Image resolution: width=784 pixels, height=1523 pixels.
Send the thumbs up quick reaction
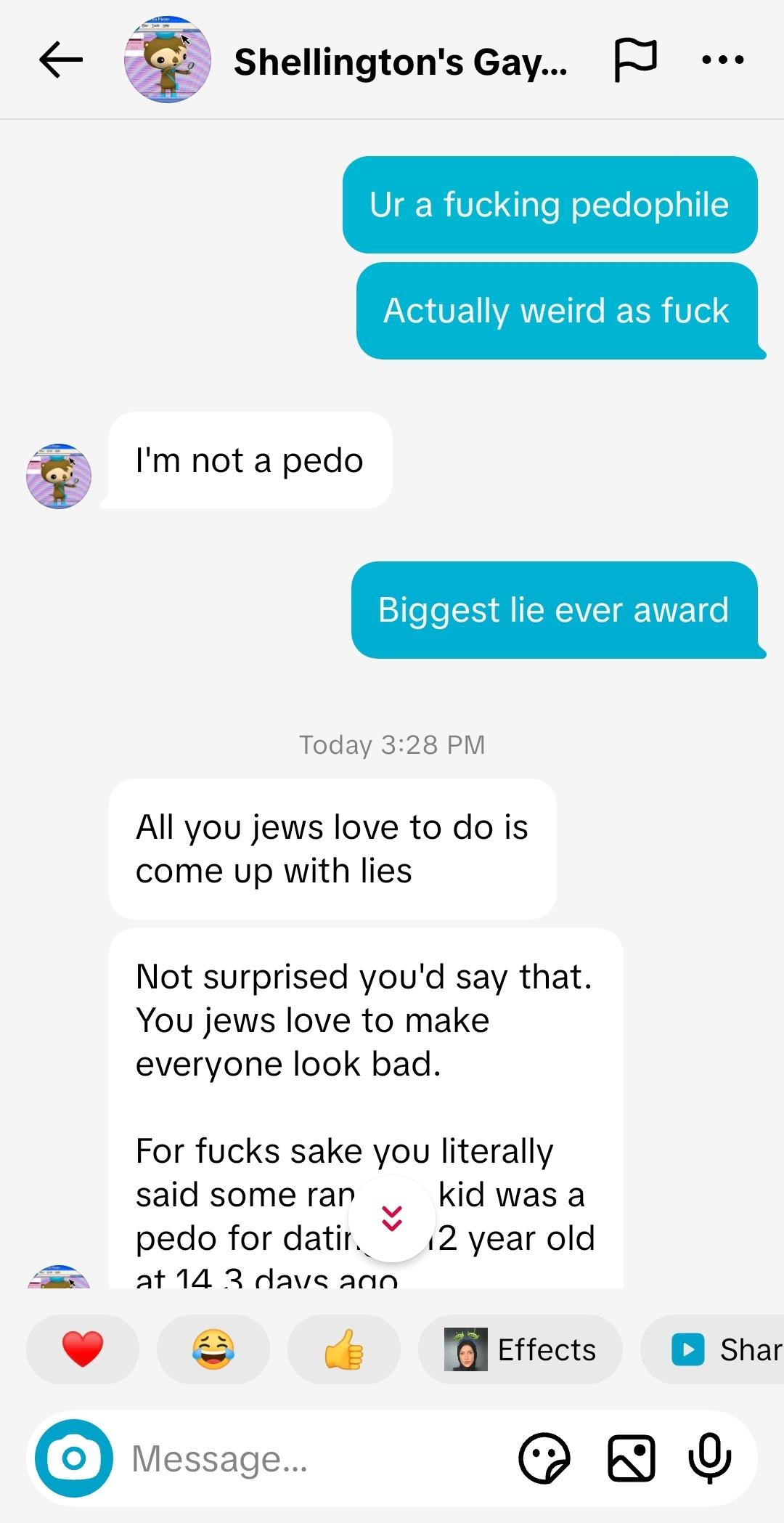coord(344,1349)
